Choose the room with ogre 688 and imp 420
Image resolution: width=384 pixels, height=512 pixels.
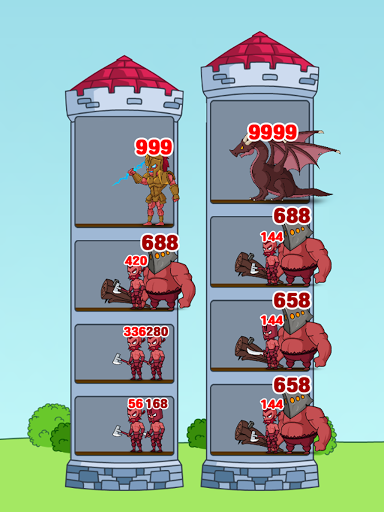point(124,276)
